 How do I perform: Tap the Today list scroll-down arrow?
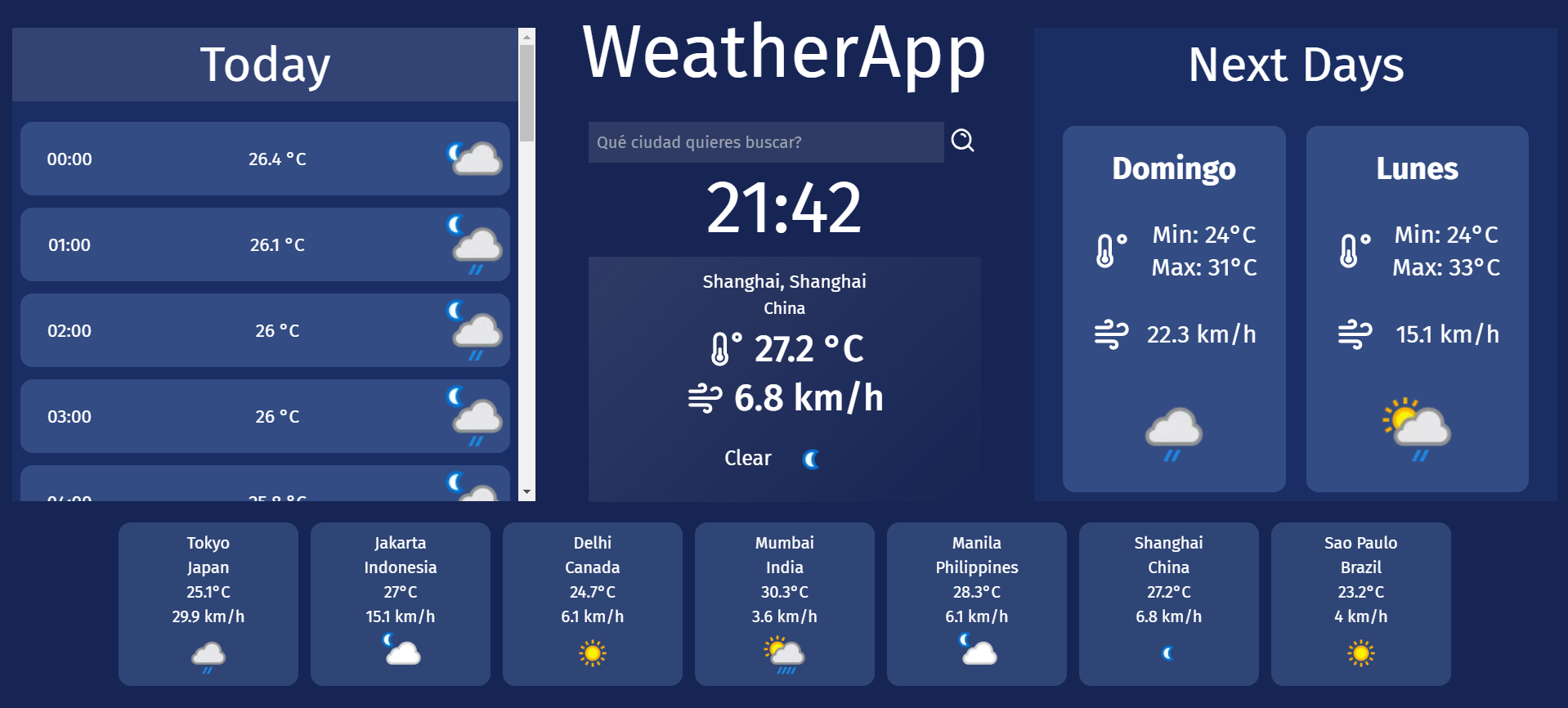coord(527,492)
